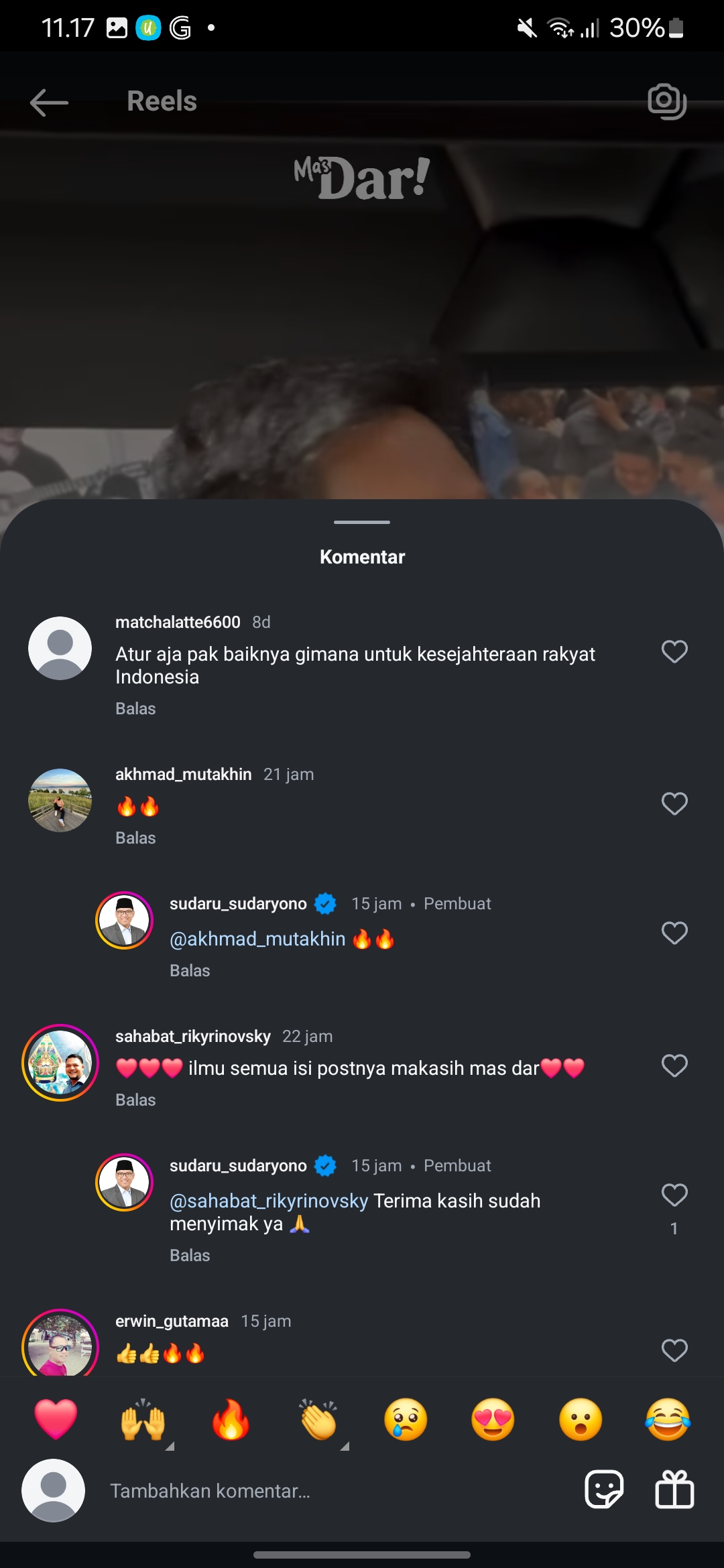
Task: Open the gift icon next to comment box
Action: (674, 1490)
